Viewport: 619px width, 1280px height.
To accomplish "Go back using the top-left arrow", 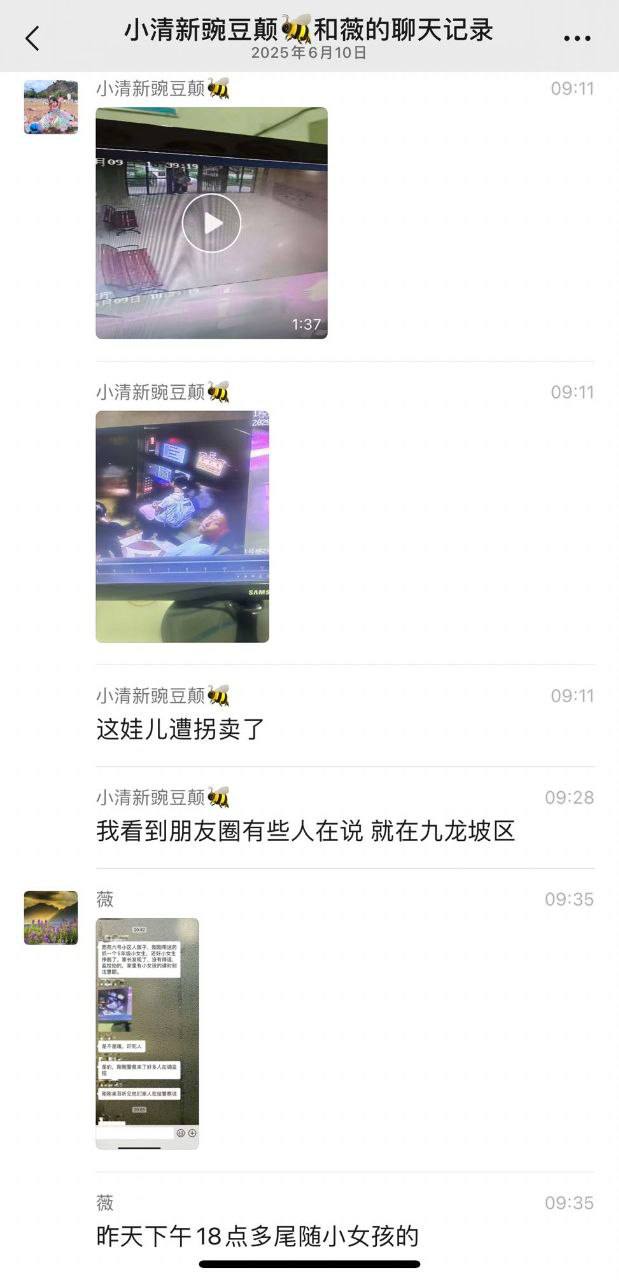I will click(32, 38).
